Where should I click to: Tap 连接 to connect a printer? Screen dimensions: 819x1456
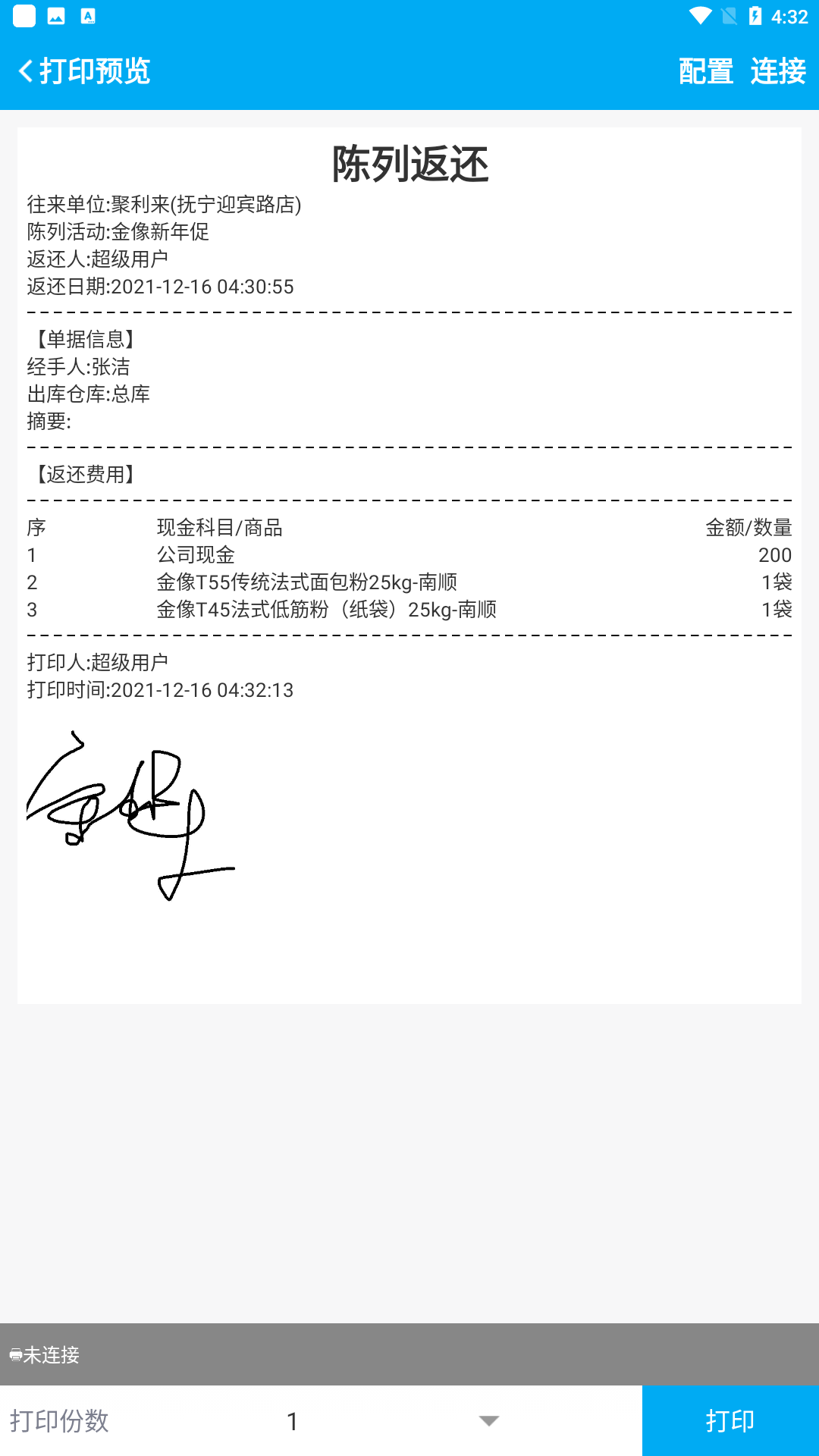777,71
